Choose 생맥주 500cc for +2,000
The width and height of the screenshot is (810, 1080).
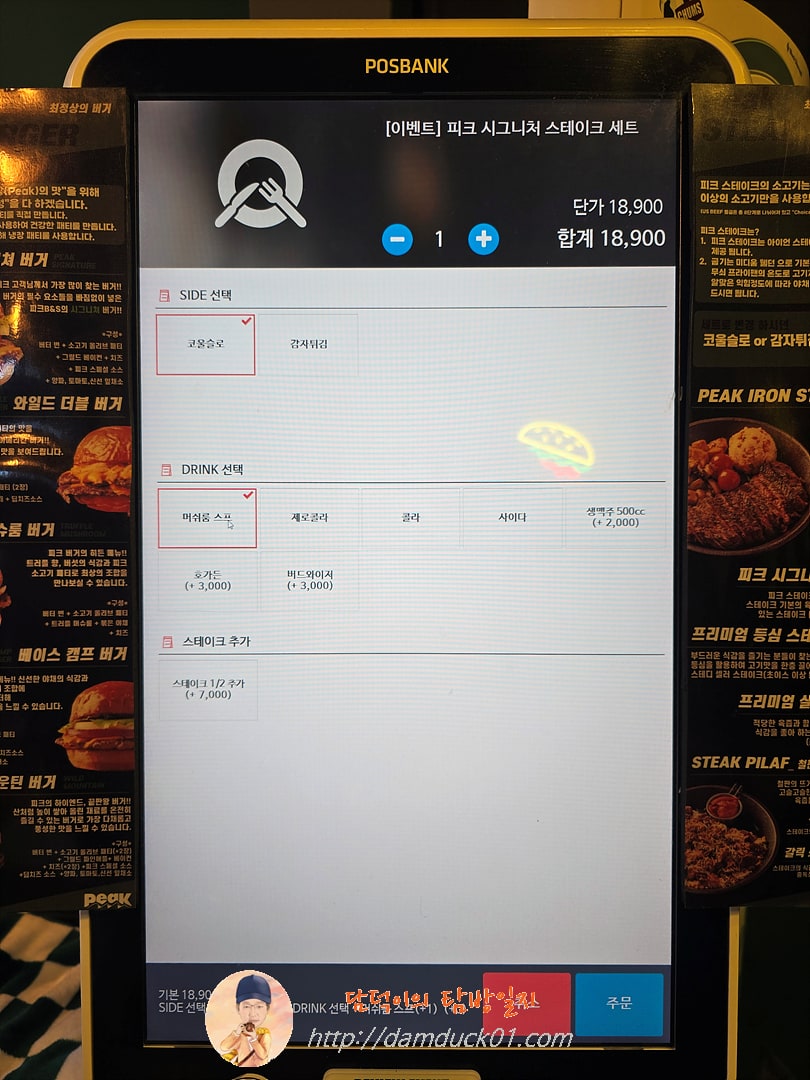point(615,518)
